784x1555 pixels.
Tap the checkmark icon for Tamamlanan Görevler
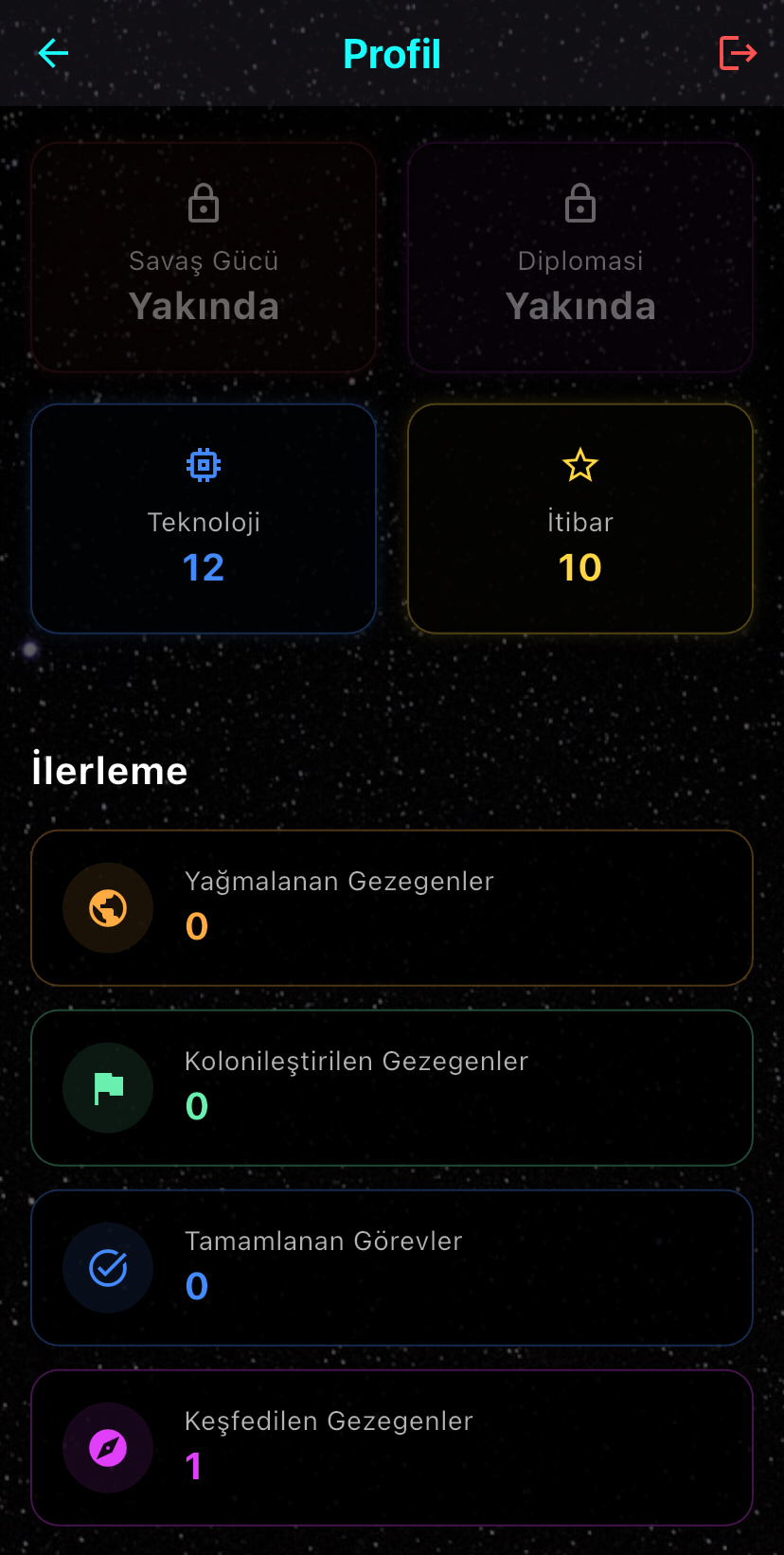point(108,1267)
